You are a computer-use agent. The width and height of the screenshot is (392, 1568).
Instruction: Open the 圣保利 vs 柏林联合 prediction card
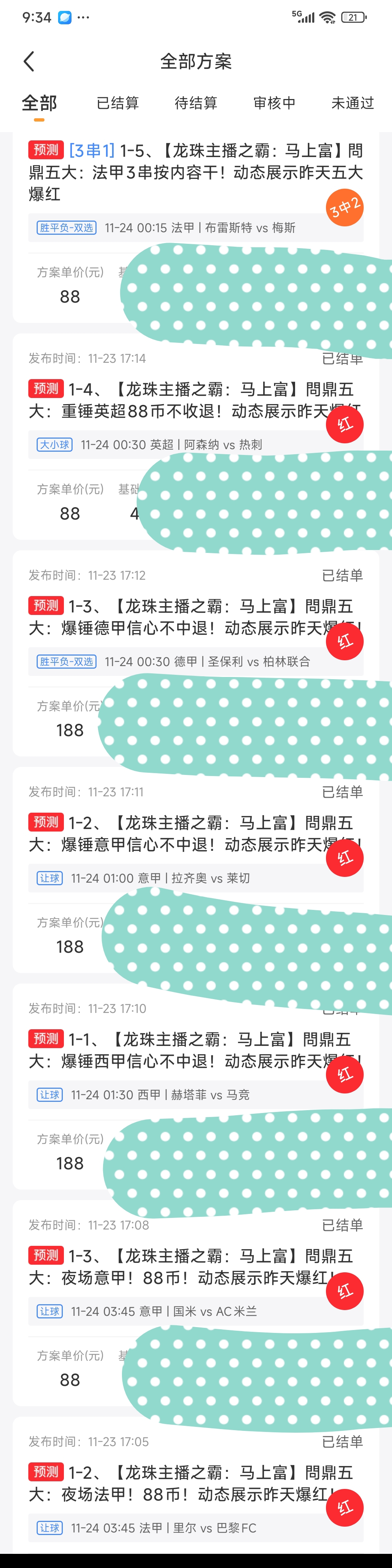click(x=183, y=617)
